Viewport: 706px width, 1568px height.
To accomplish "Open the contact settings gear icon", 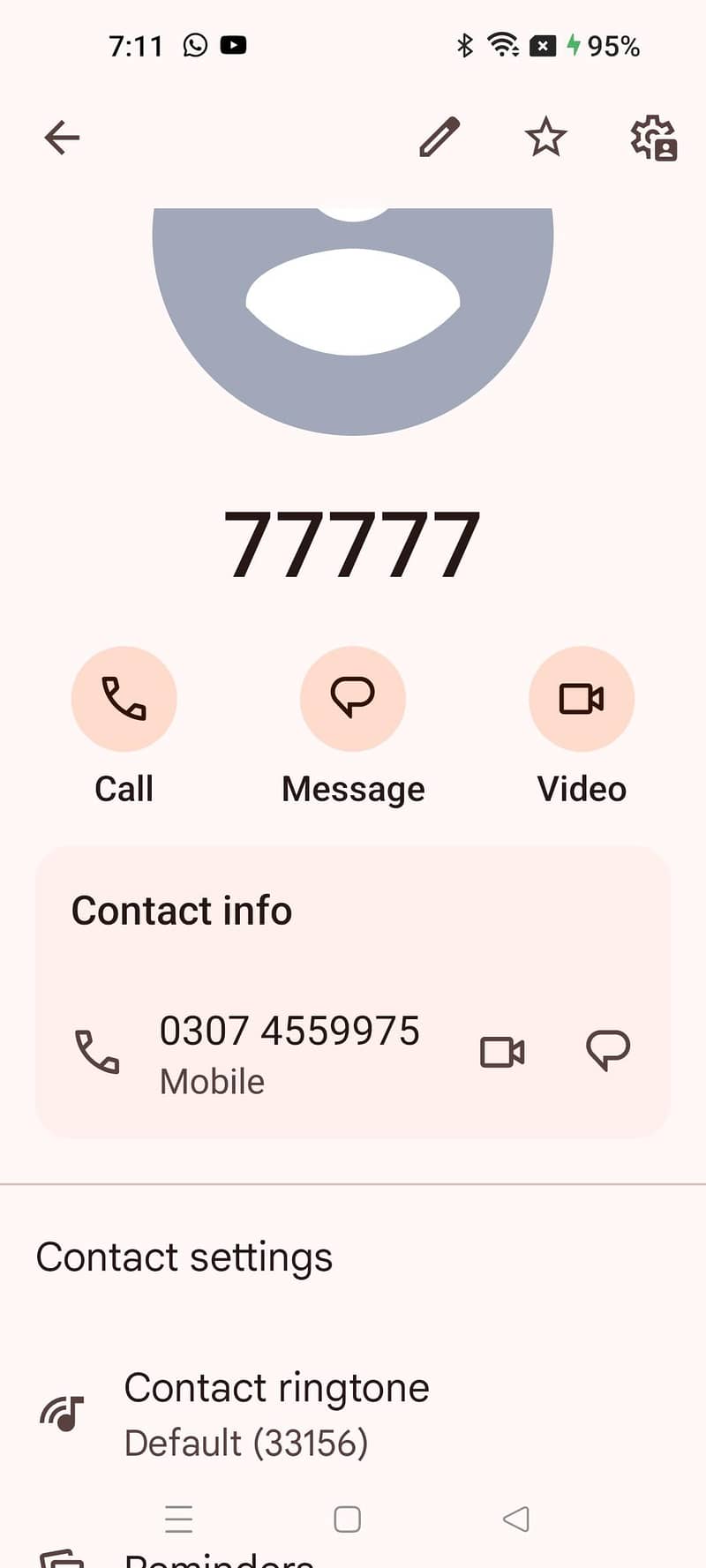I will (x=653, y=138).
